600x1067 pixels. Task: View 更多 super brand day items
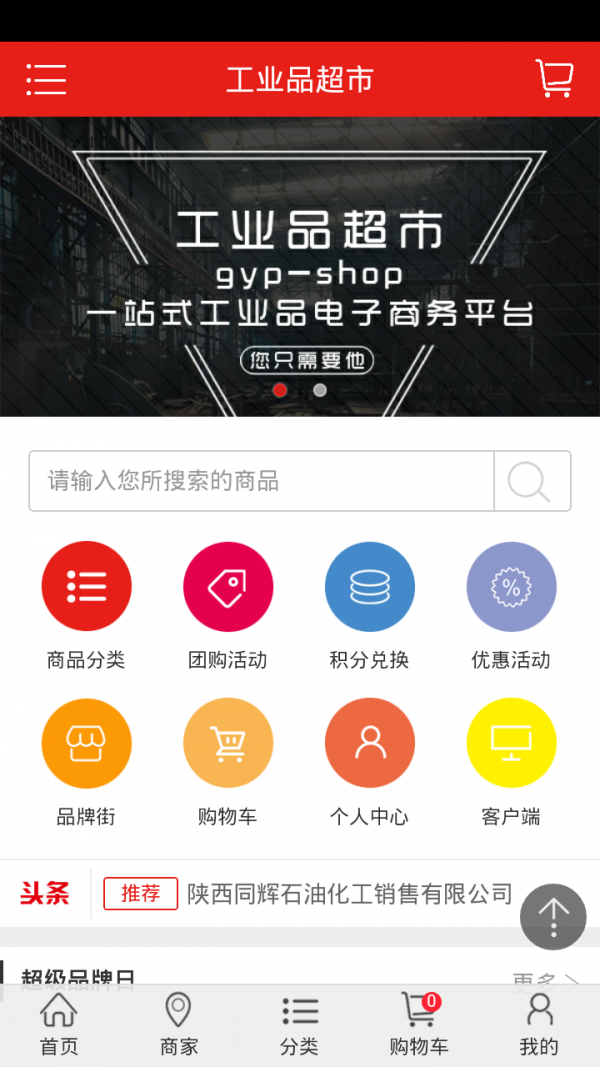[x=545, y=980]
